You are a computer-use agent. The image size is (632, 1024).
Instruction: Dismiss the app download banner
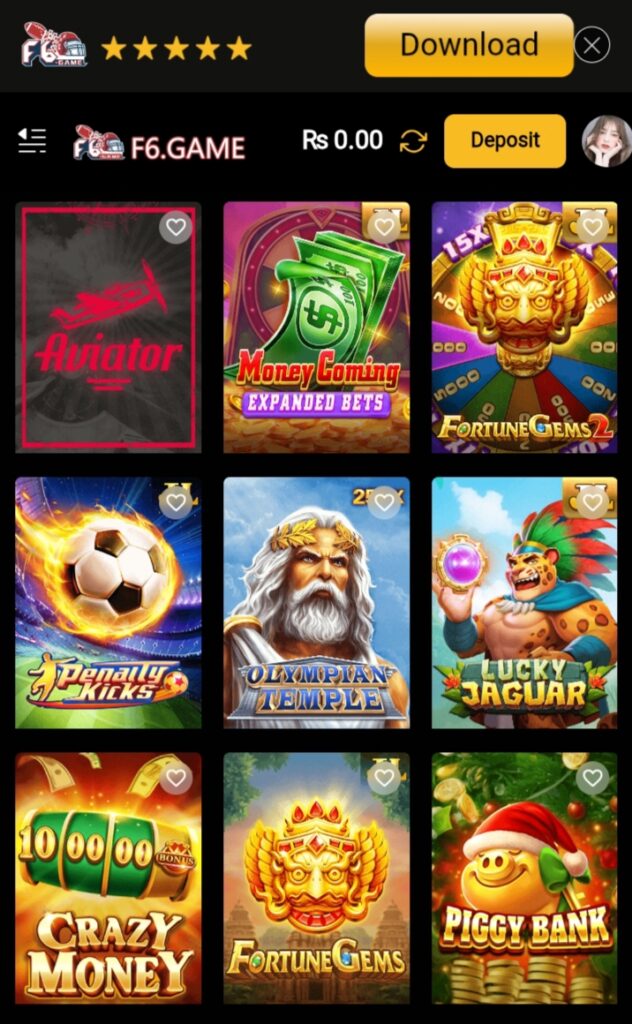pyautogui.click(x=592, y=45)
